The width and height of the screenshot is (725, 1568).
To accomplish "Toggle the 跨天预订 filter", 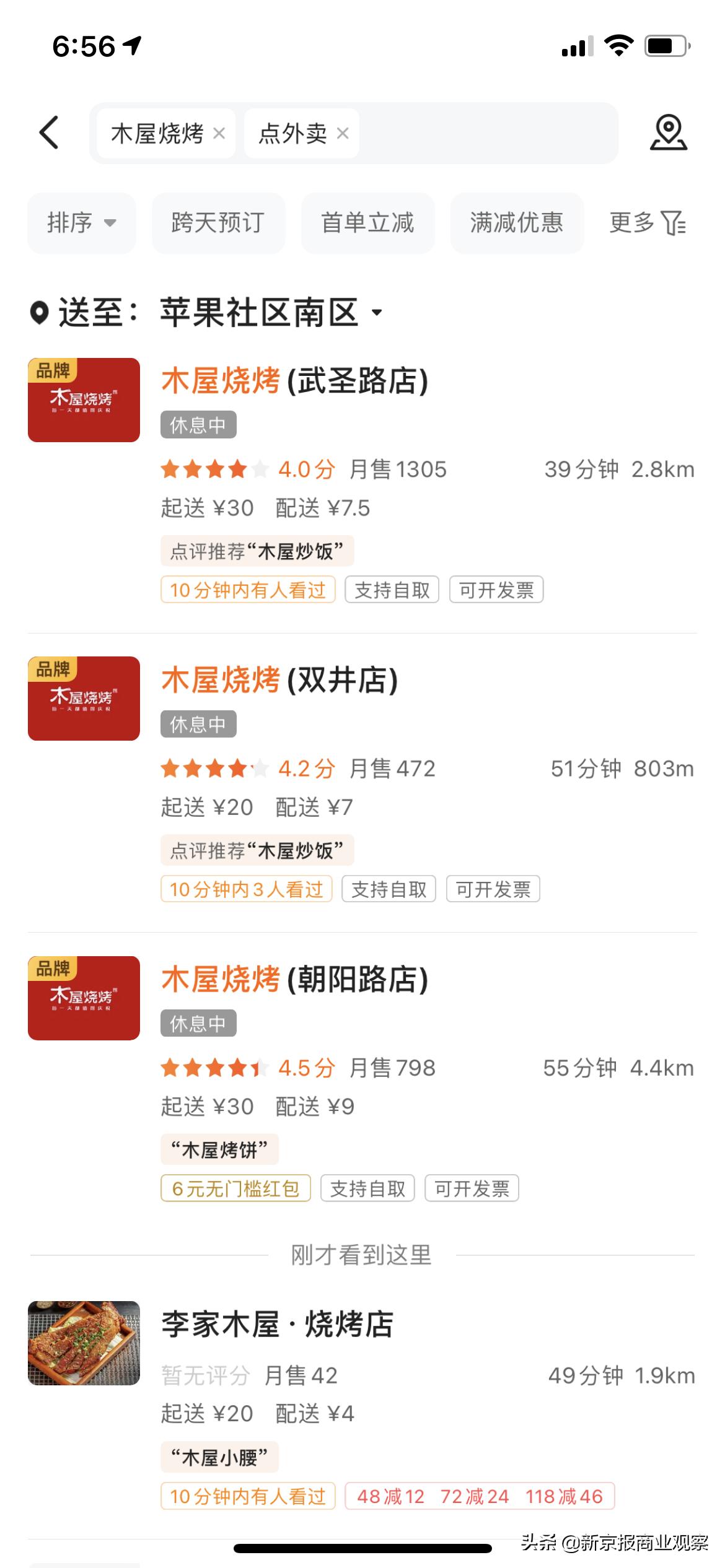I will pyautogui.click(x=218, y=224).
